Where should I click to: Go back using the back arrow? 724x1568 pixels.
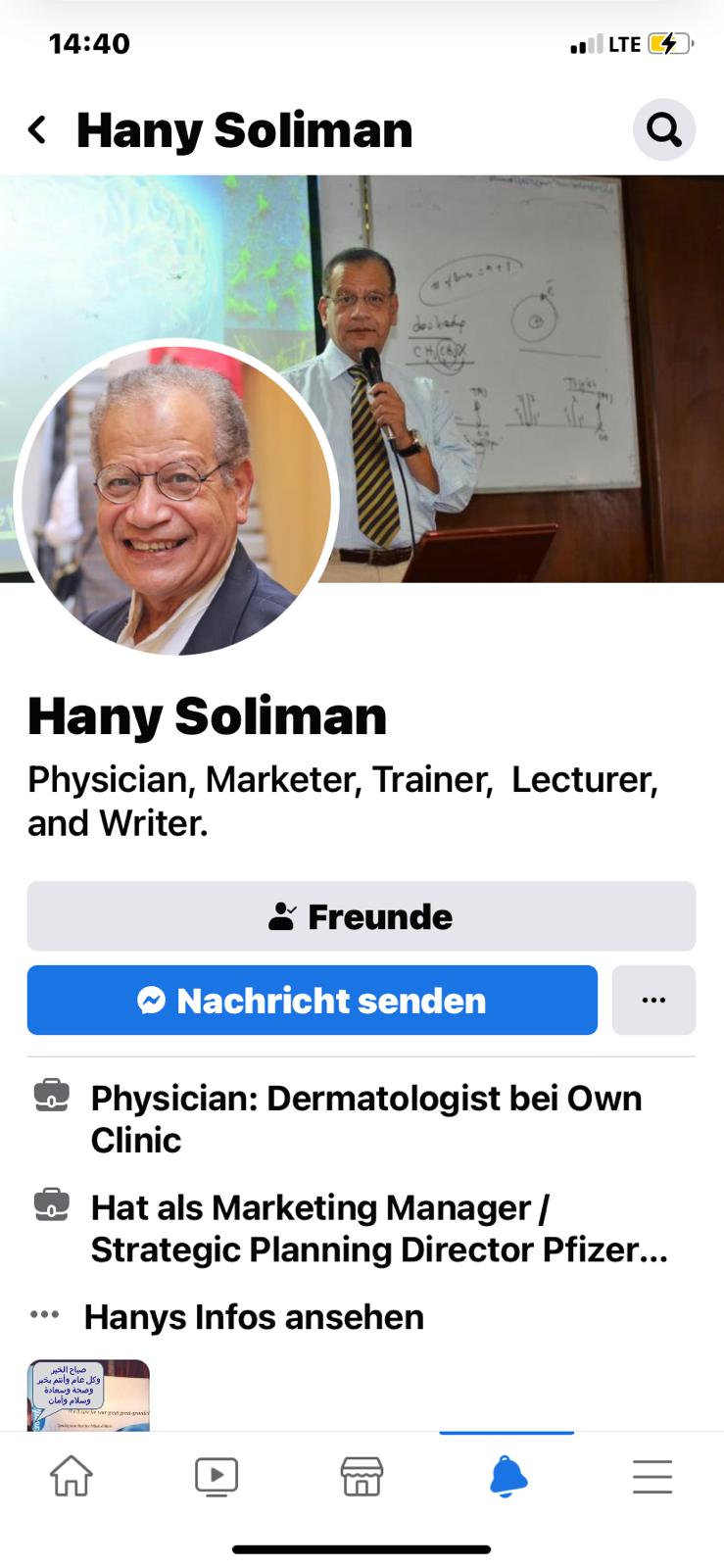(x=37, y=129)
